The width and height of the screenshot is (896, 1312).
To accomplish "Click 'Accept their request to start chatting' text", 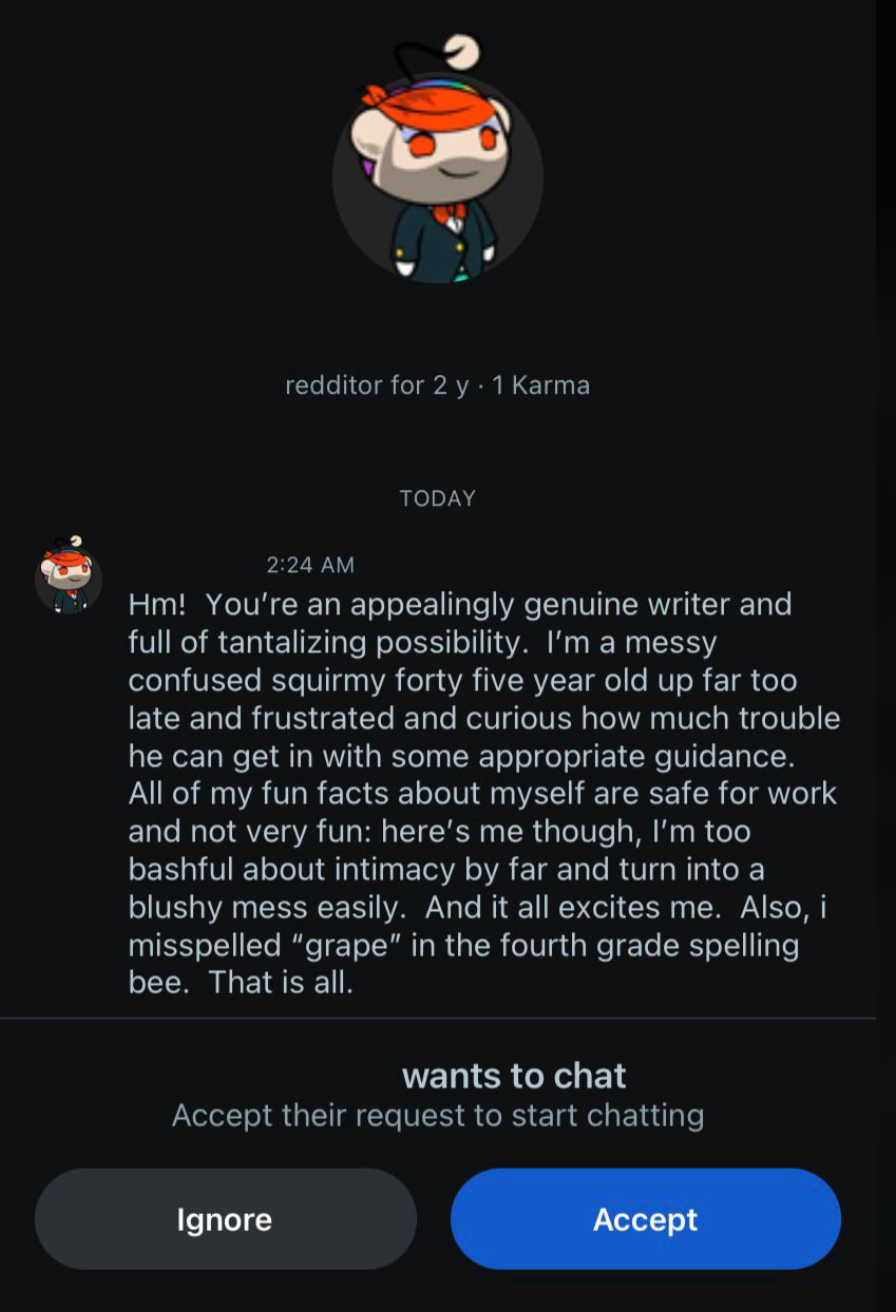I will [x=437, y=1116].
